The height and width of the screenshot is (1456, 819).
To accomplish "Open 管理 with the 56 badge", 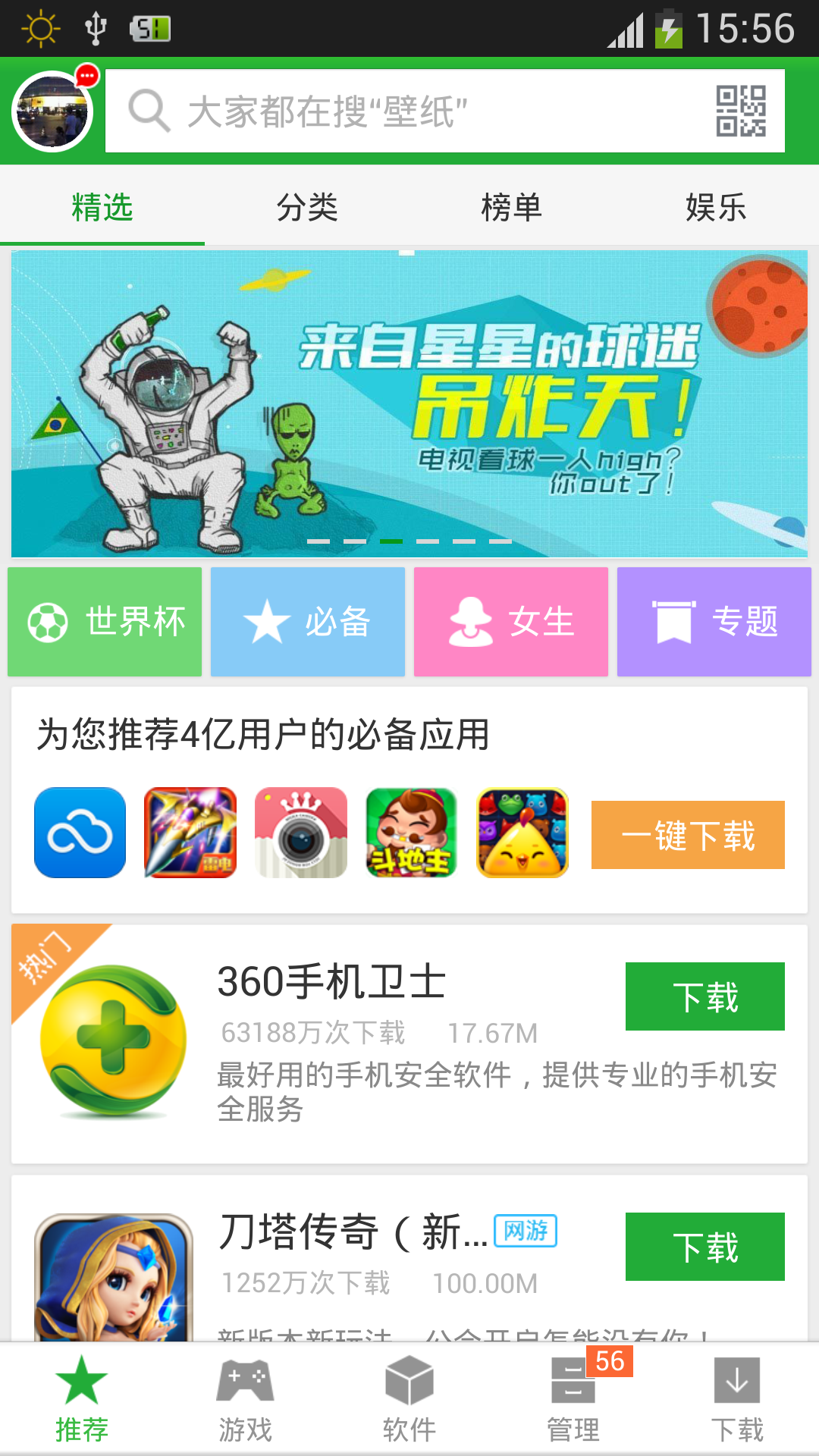I will click(x=573, y=1395).
